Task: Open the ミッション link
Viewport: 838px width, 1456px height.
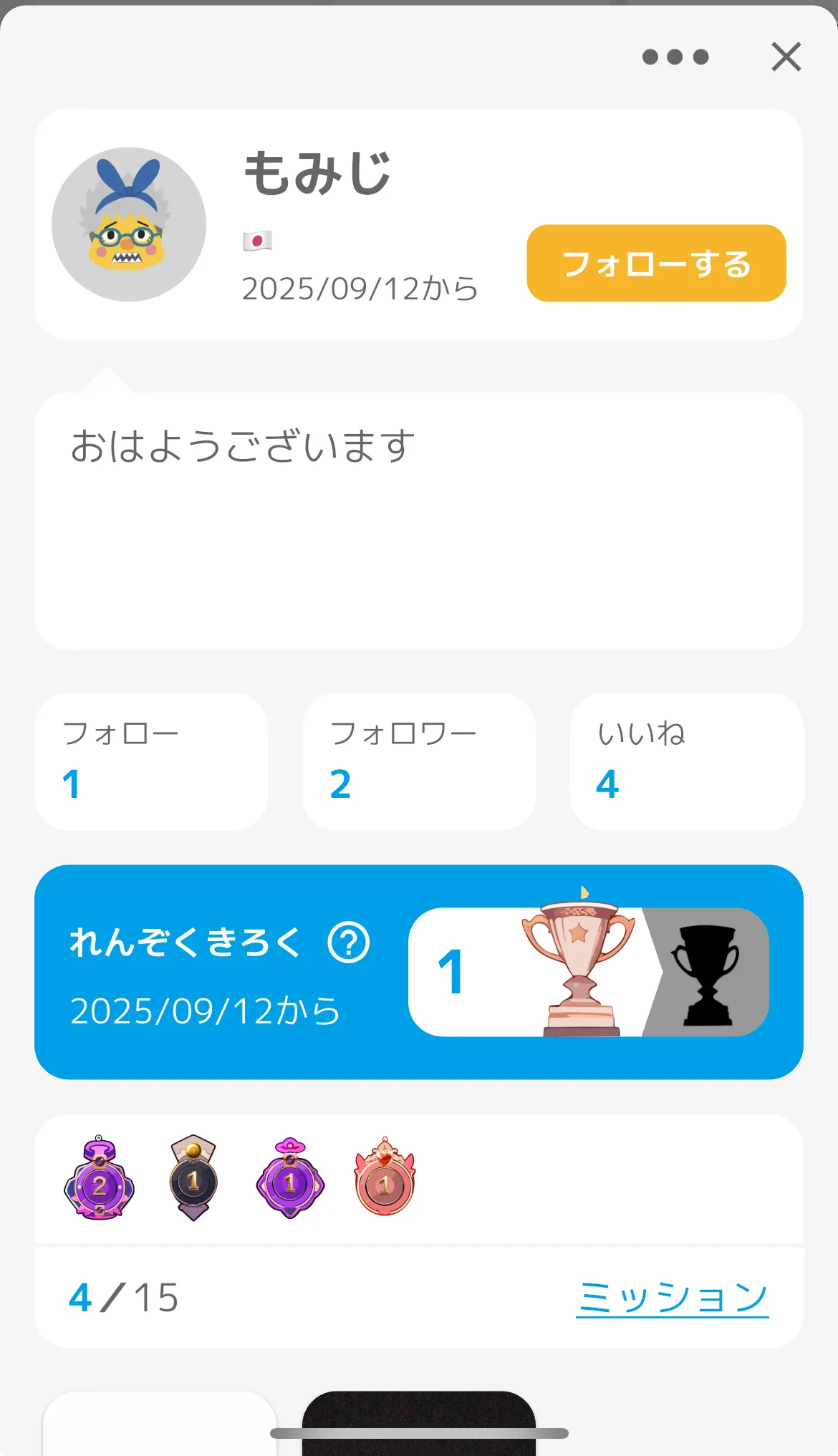Action: point(672,1298)
